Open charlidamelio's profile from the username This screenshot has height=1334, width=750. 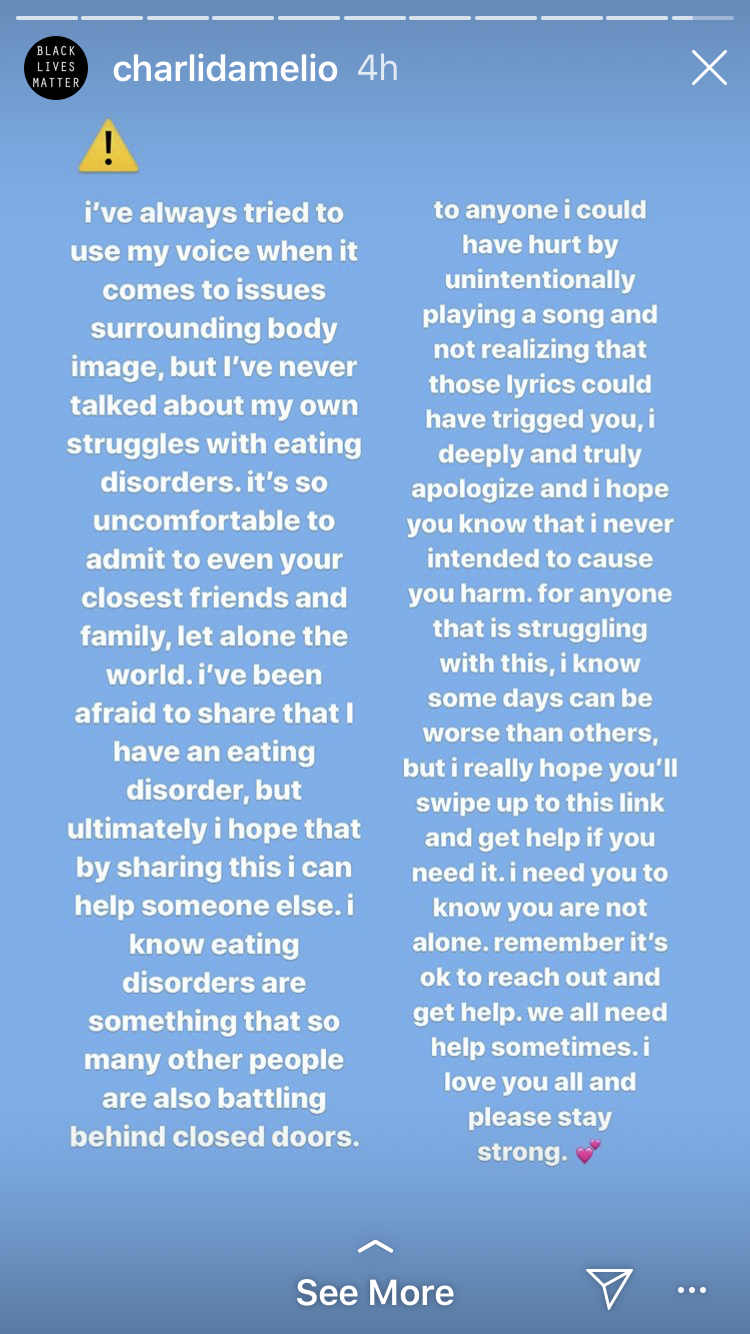tap(225, 69)
